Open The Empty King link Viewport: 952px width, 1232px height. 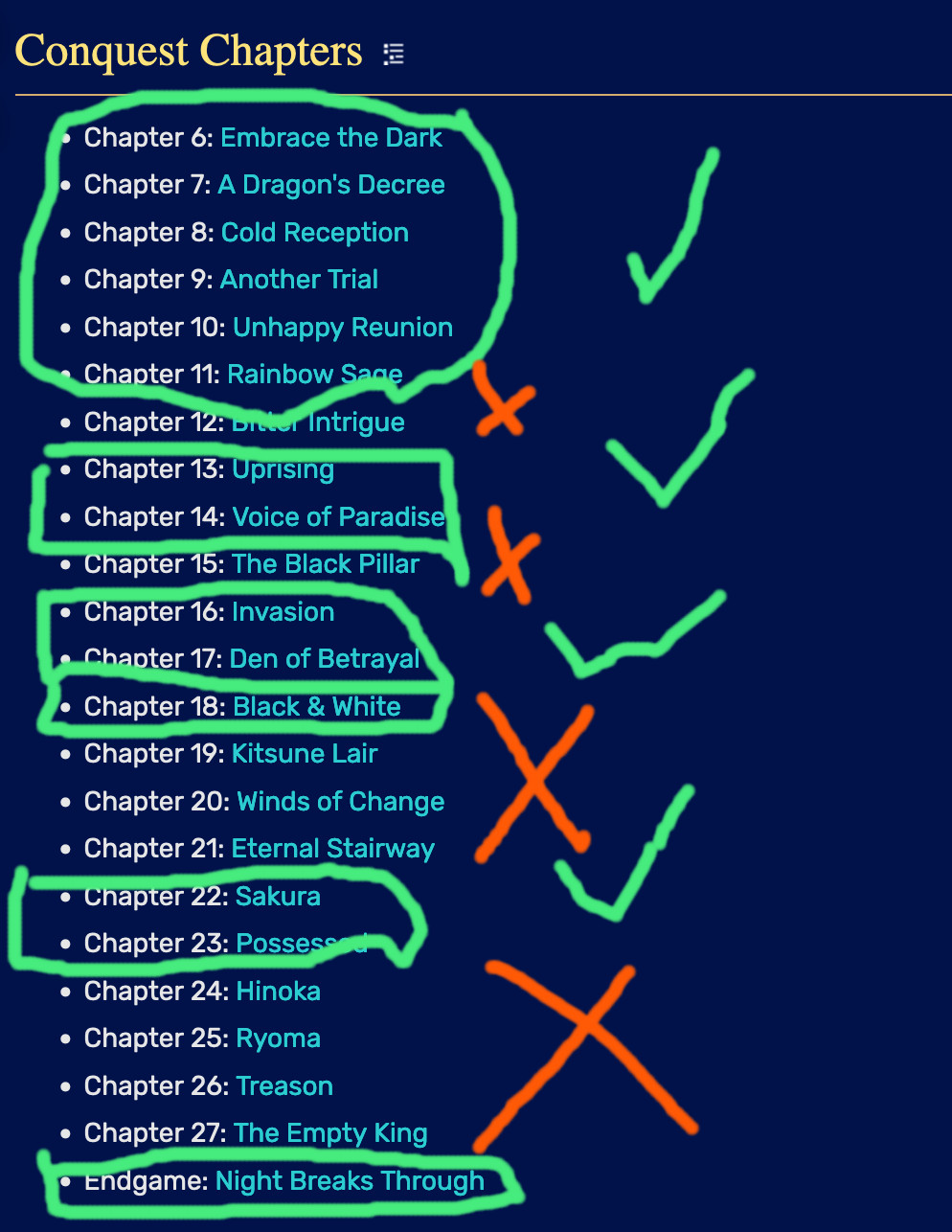click(x=329, y=1133)
